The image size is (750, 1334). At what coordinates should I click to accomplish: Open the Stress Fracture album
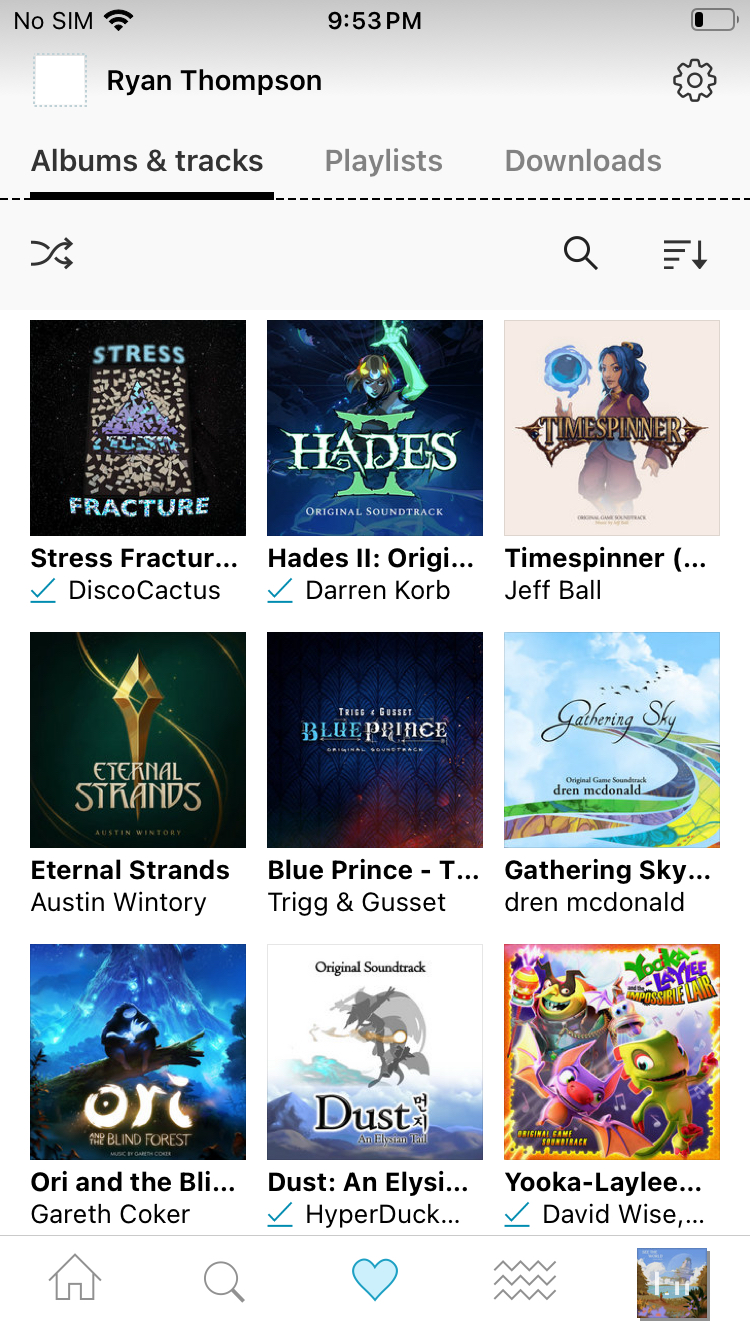click(138, 428)
